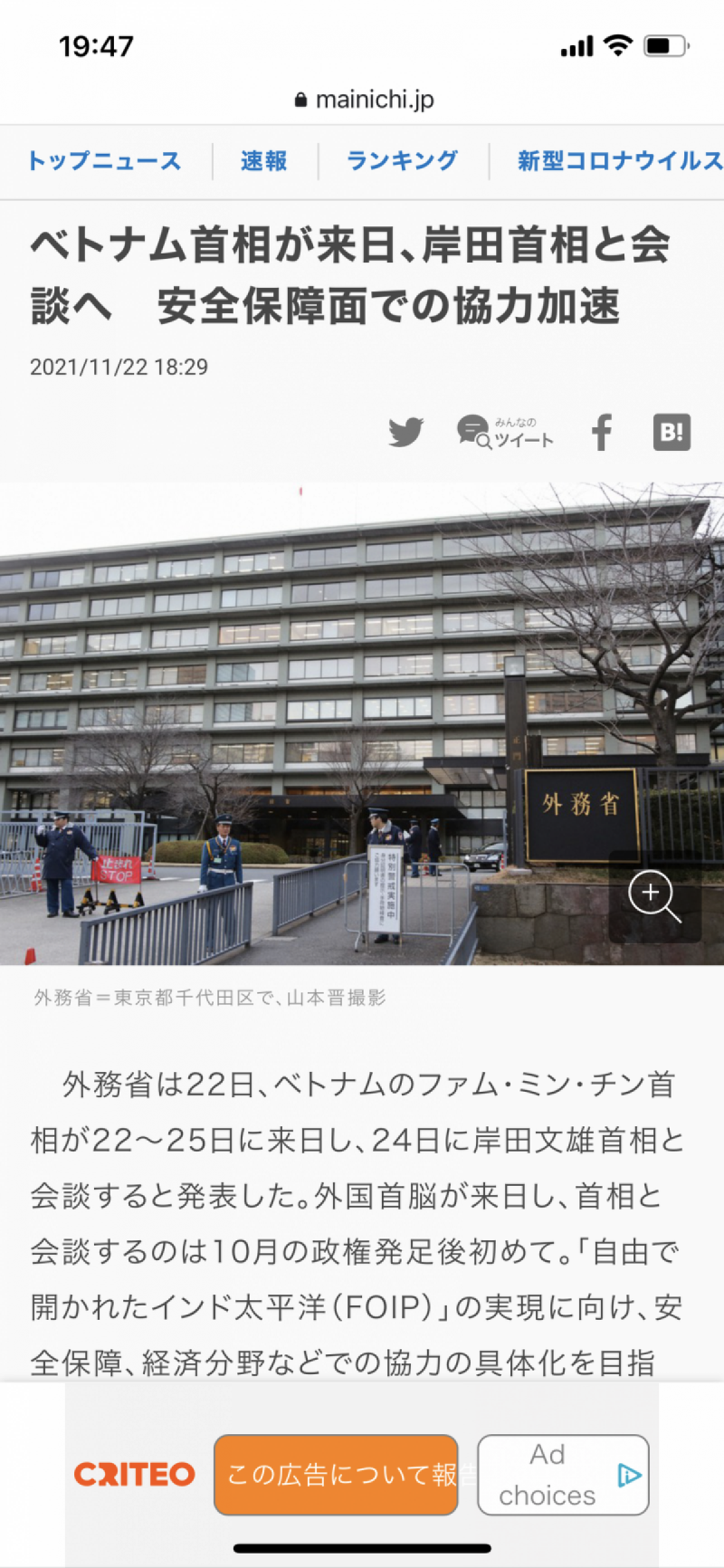Tap この広告について報告 button
This screenshot has height=1568, width=724.
coord(336,1475)
